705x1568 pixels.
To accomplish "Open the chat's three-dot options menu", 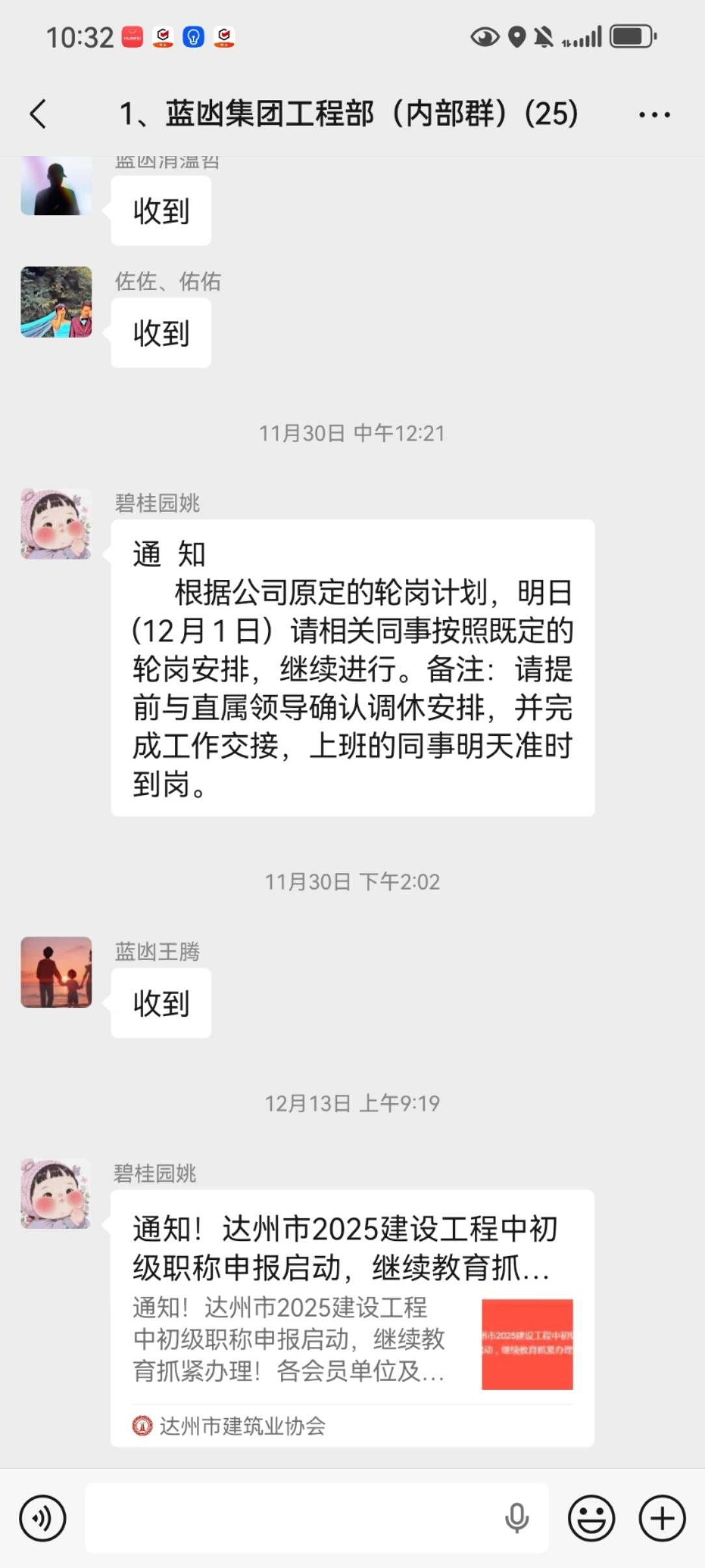I will [x=654, y=115].
